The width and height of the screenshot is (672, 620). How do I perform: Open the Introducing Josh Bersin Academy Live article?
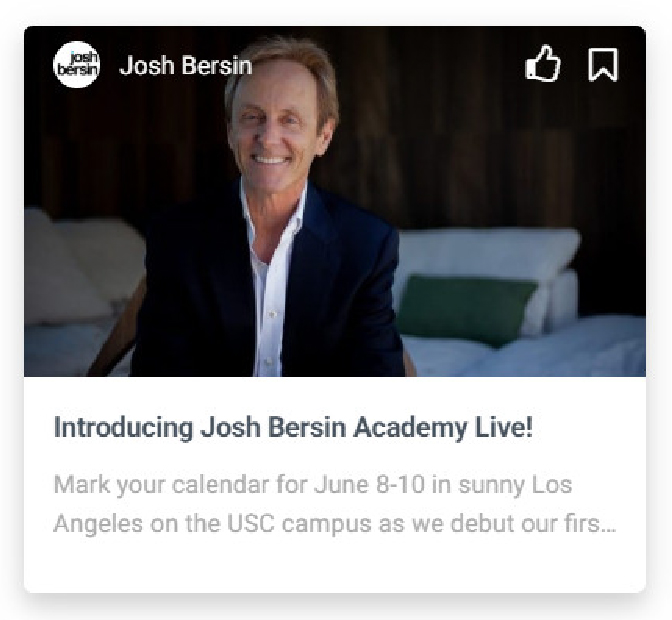click(x=293, y=428)
